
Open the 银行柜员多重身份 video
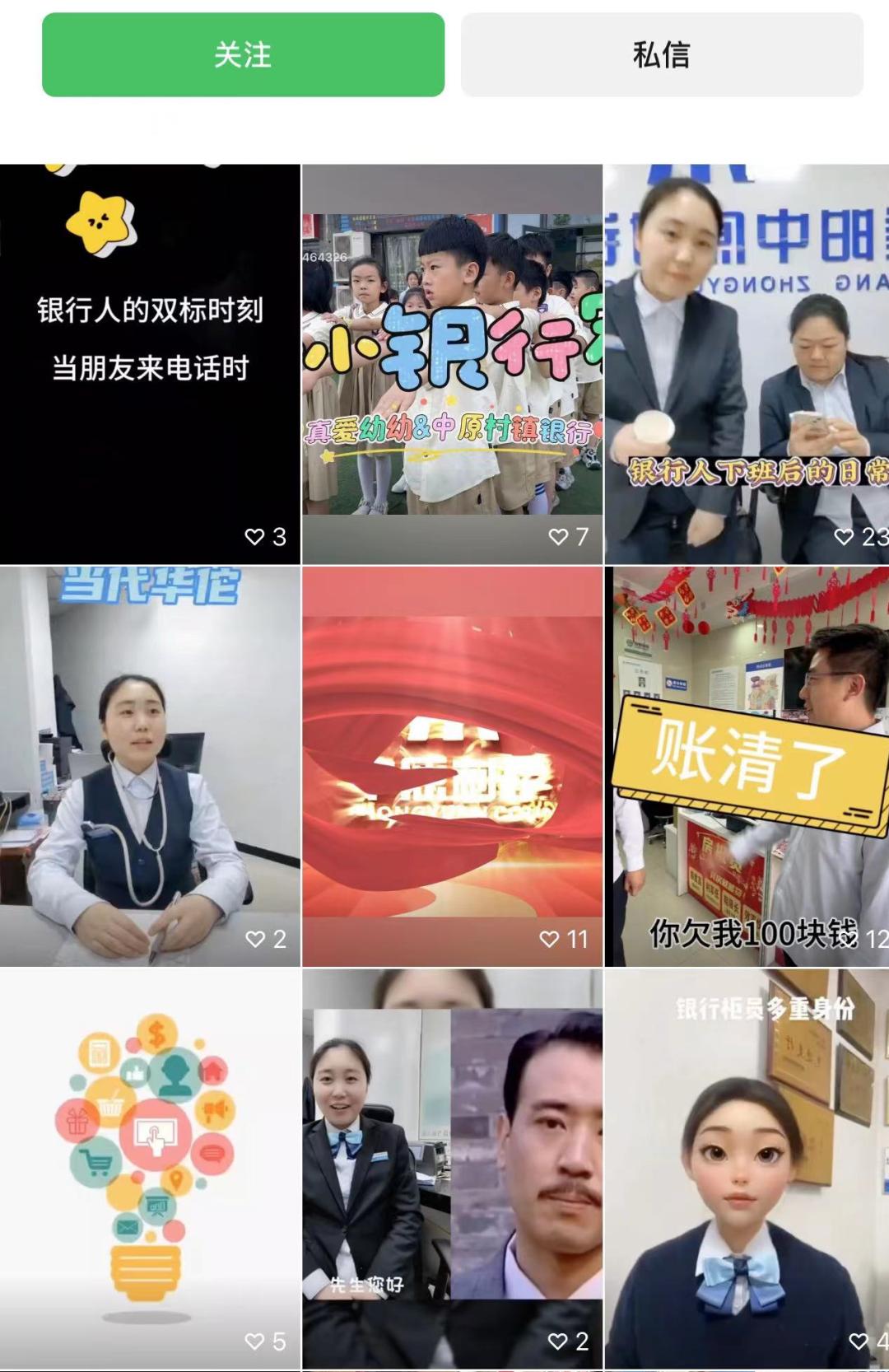click(747, 1168)
